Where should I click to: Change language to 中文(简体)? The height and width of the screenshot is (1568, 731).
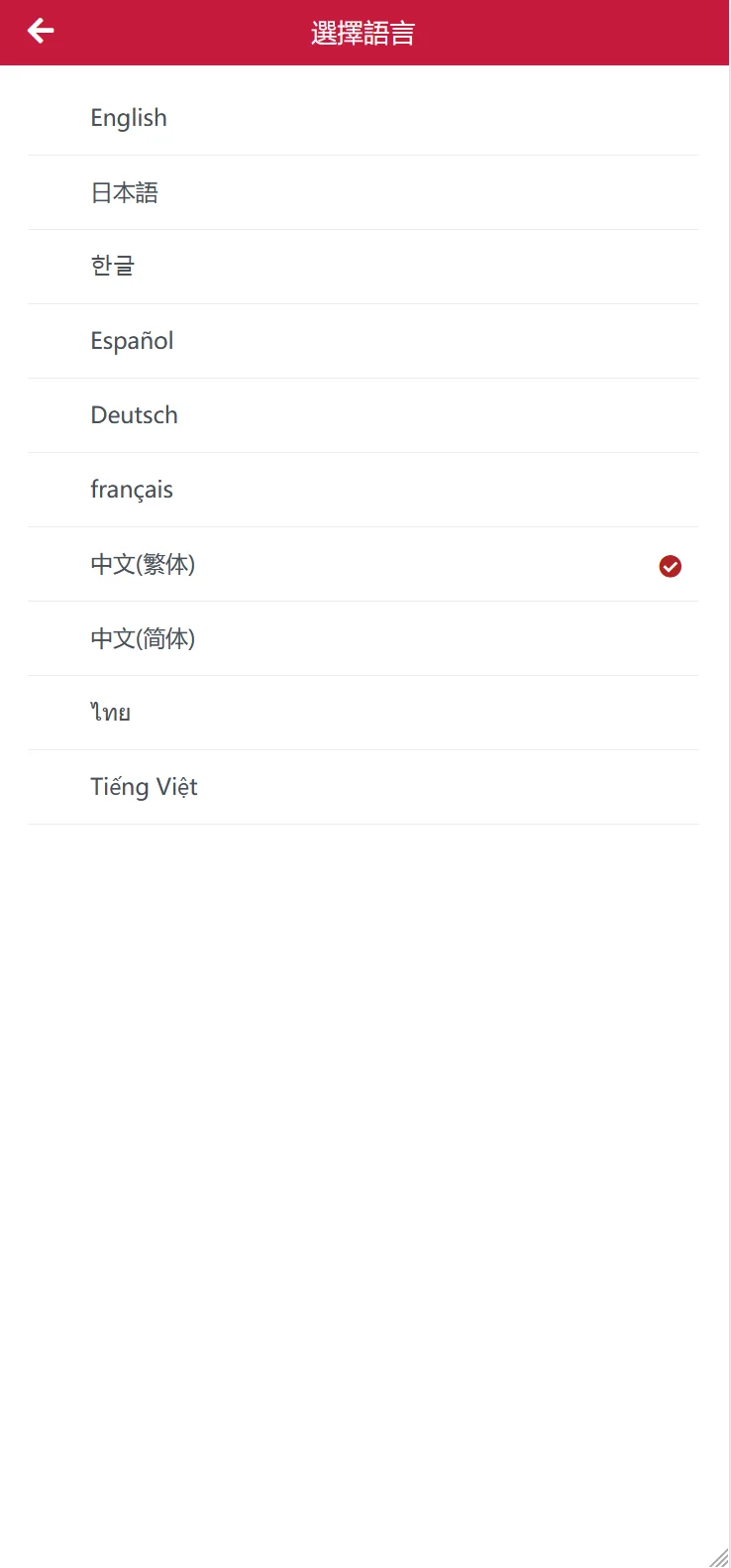144,638
